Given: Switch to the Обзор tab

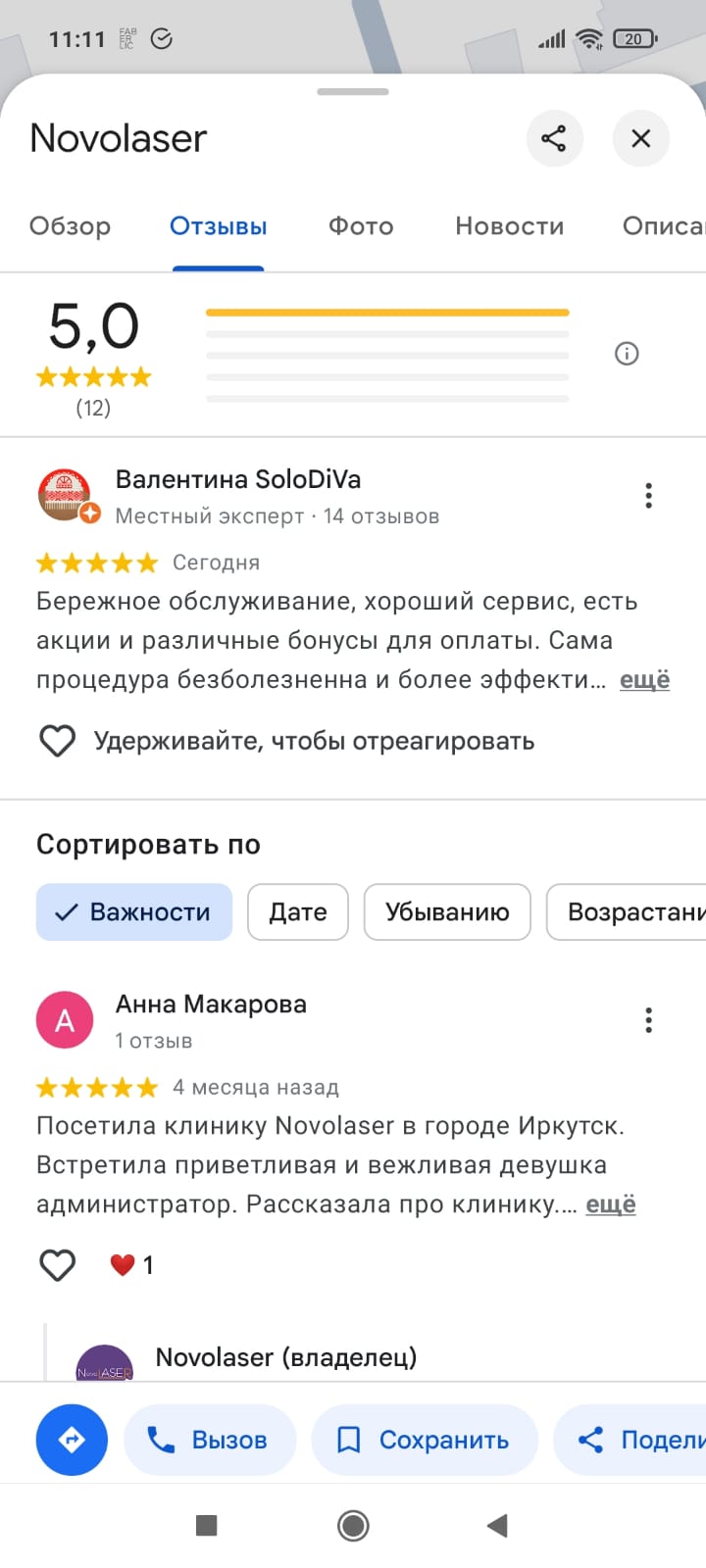Looking at the screenshot, I should click(70, 226).
